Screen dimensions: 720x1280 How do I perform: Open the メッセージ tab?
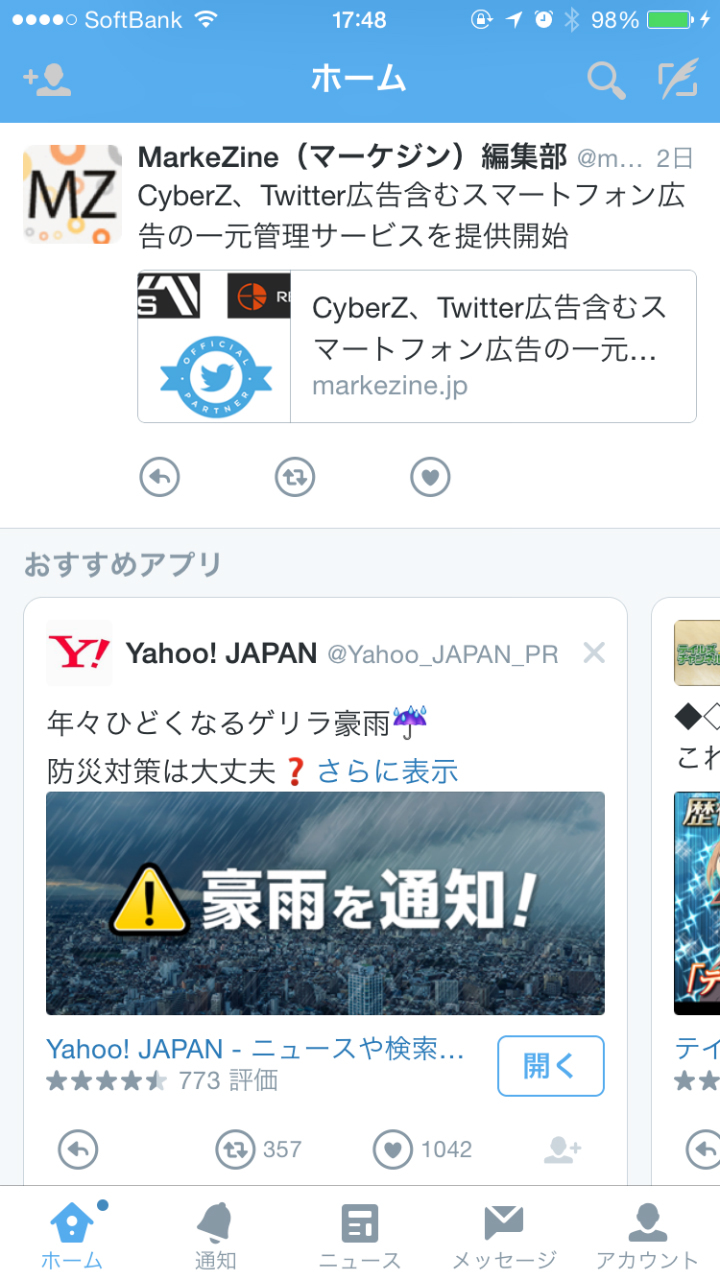504,1234
